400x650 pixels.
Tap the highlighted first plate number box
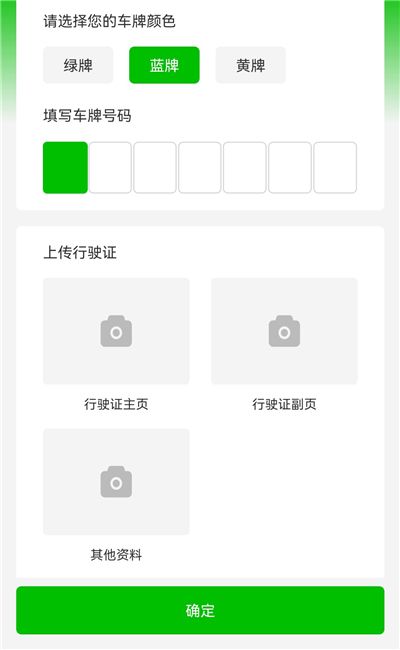[x=65, y=167]
